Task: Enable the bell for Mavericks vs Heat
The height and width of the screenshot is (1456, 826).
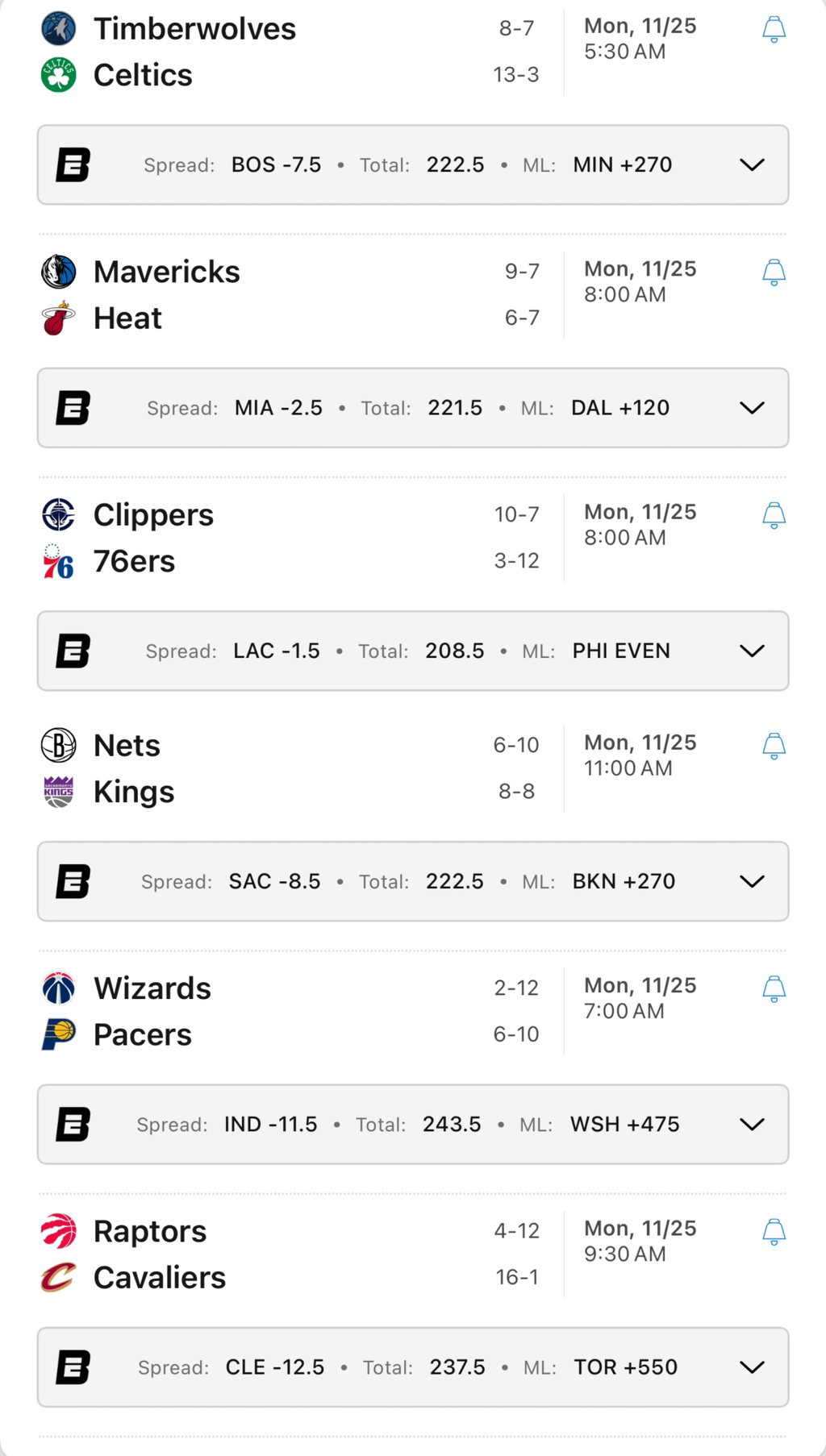Action: pyautogui.click(x=774, y=272)
